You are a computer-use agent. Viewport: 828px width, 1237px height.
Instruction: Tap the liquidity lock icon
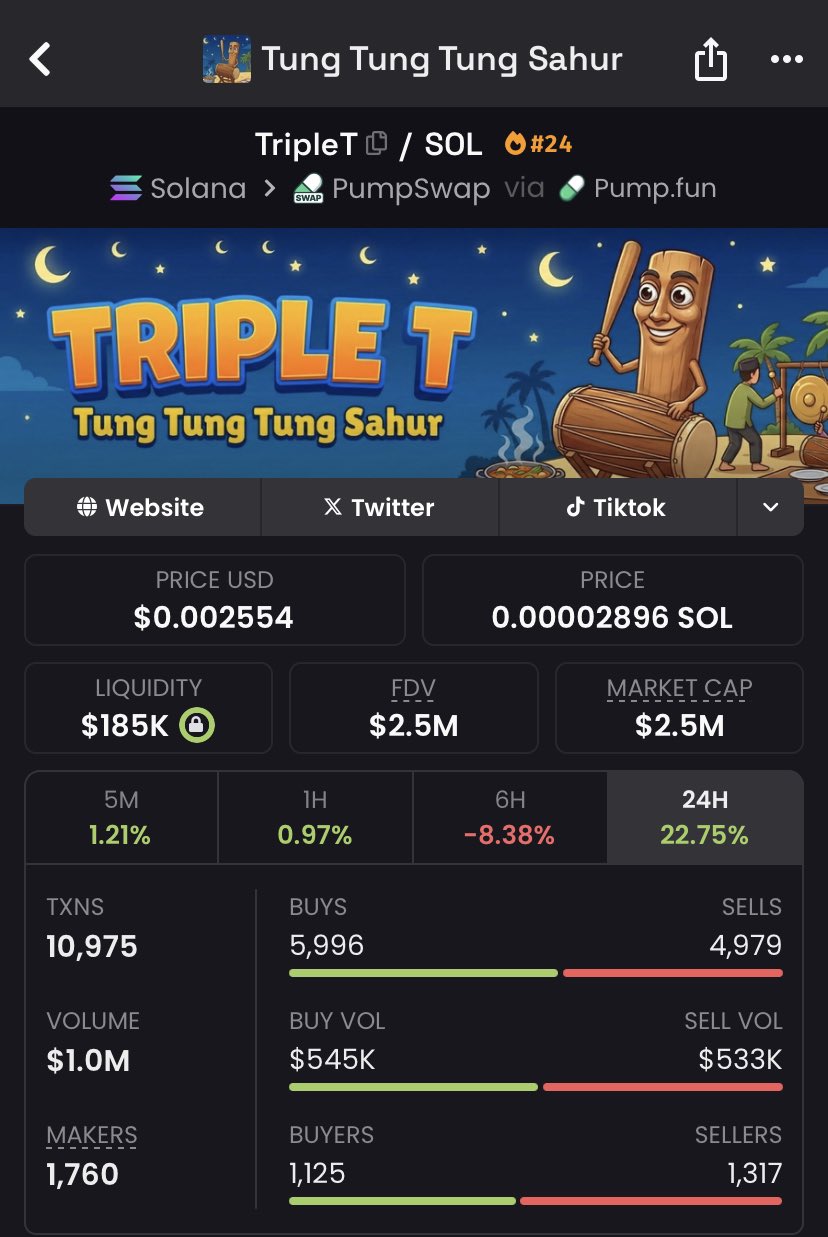click(x=197, y=725)
